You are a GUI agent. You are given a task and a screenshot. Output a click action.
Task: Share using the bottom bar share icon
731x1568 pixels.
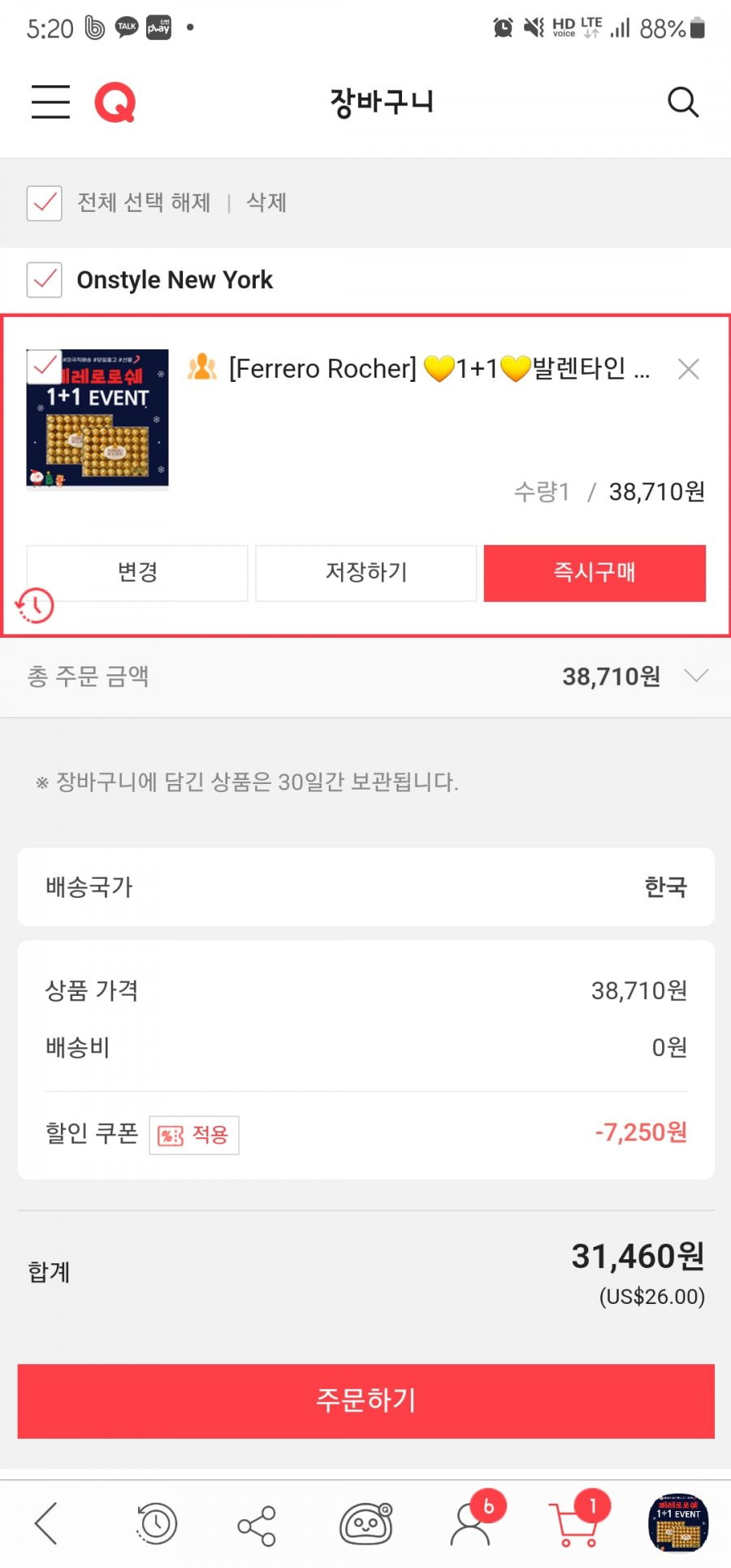click(x=257, y=1525)
